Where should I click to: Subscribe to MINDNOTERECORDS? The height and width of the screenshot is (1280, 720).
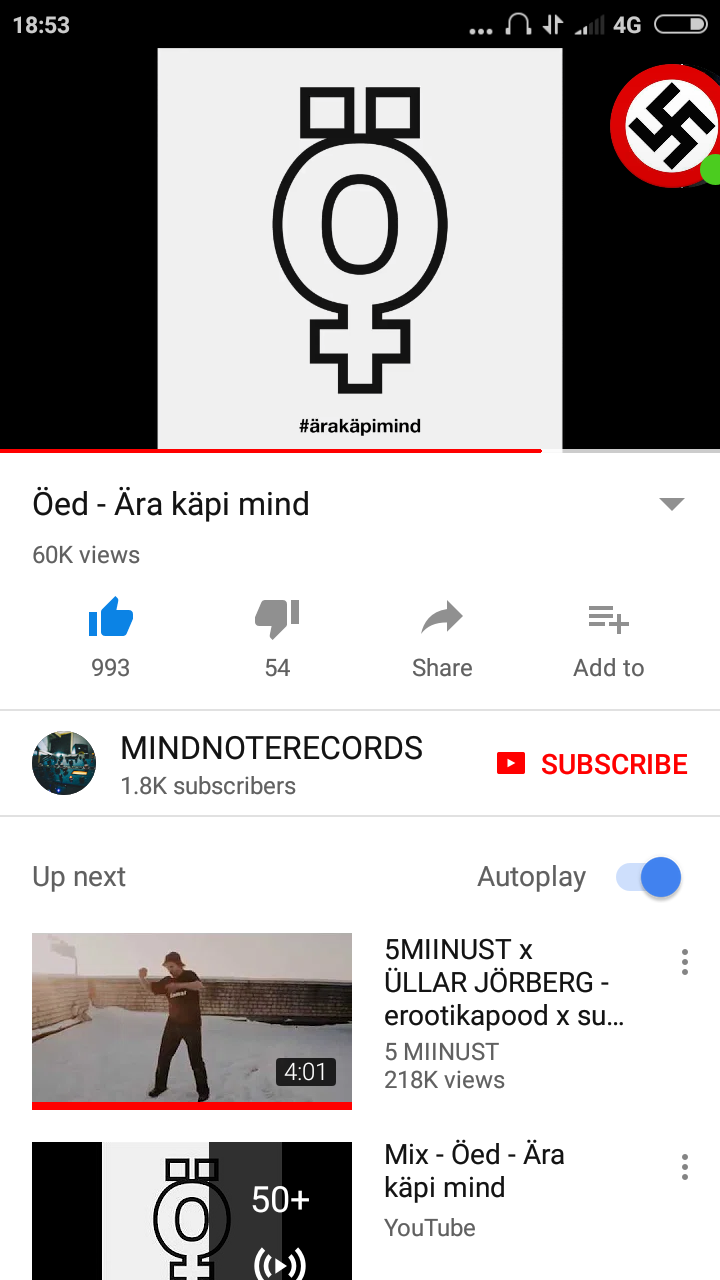click(x=592, y=764)
